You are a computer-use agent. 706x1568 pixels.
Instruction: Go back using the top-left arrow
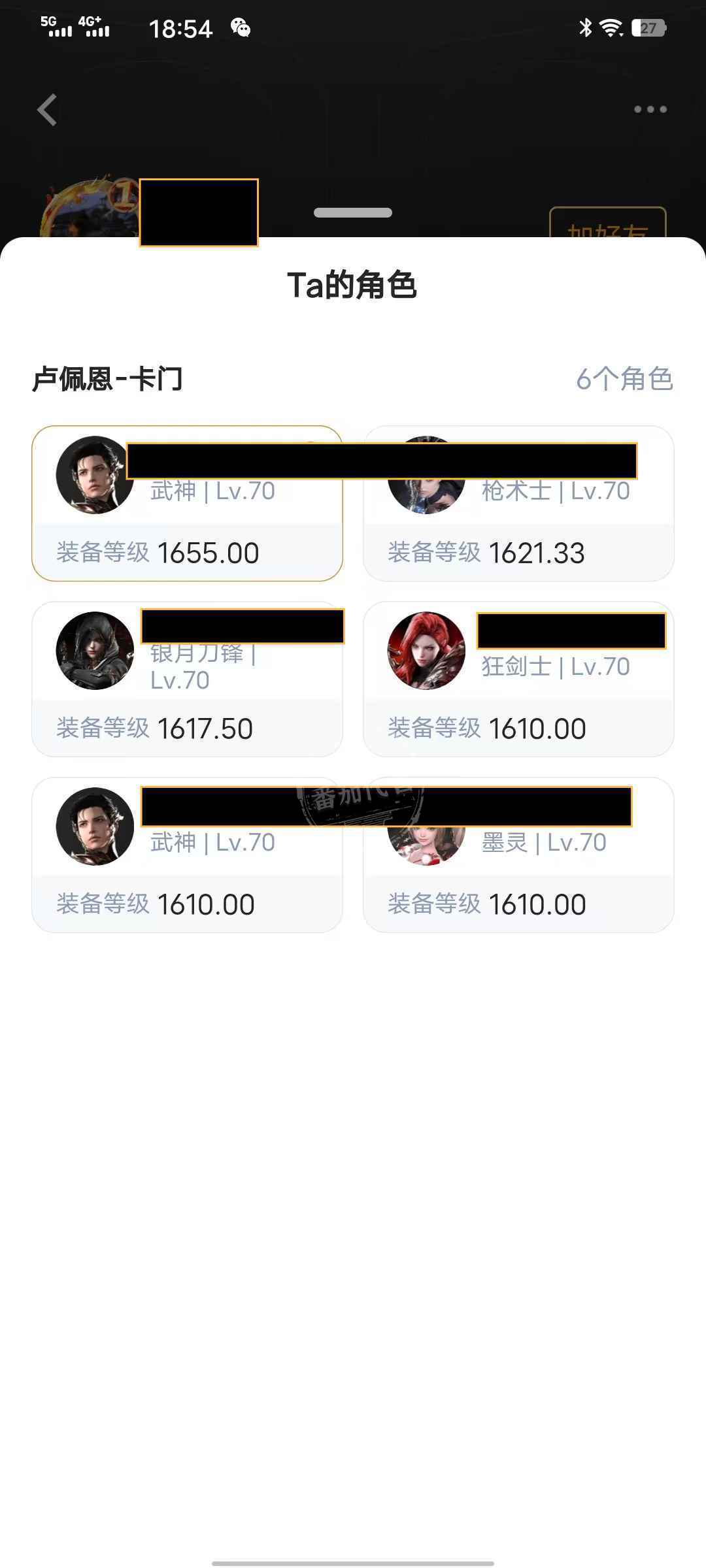47,110
